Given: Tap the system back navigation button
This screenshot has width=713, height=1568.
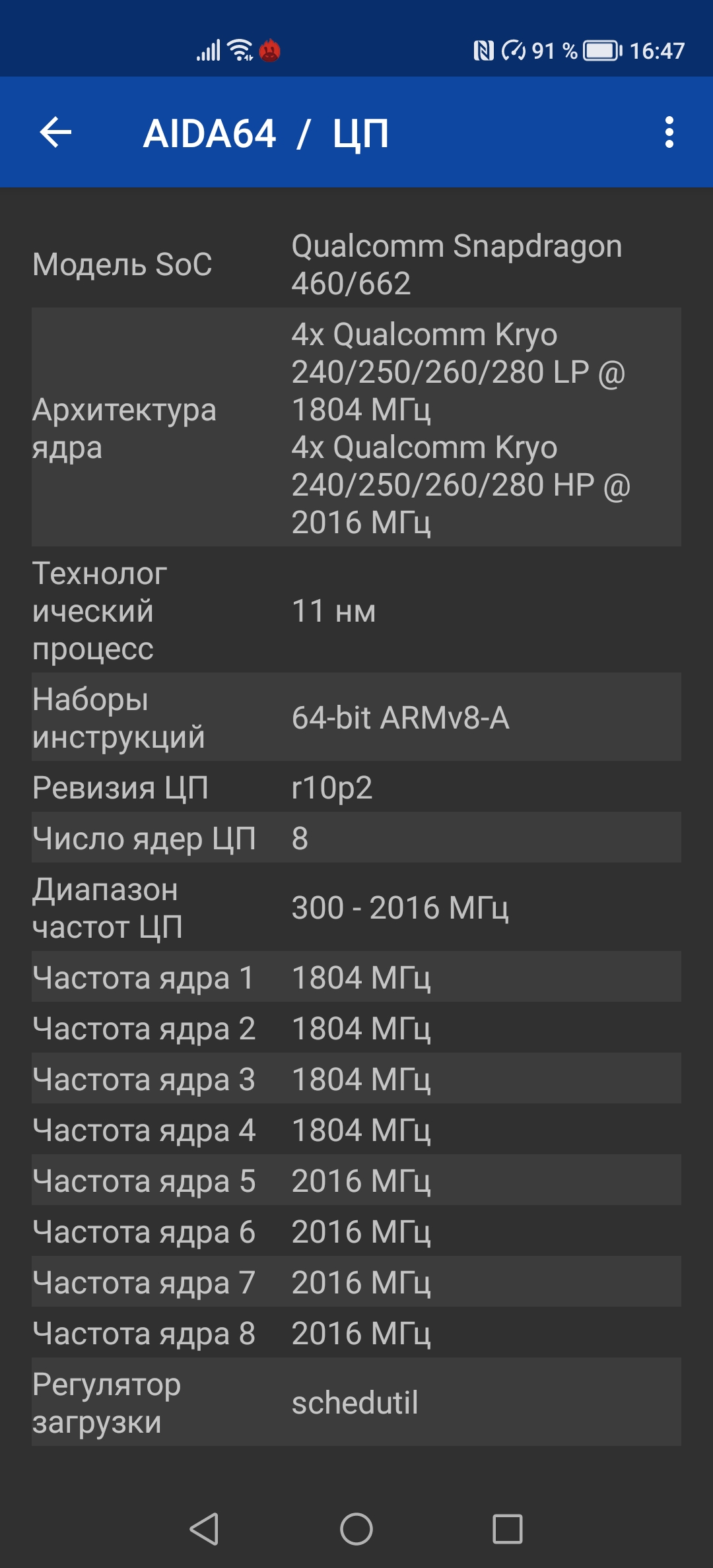Looking at the screenshot, I should (204, 1528).
